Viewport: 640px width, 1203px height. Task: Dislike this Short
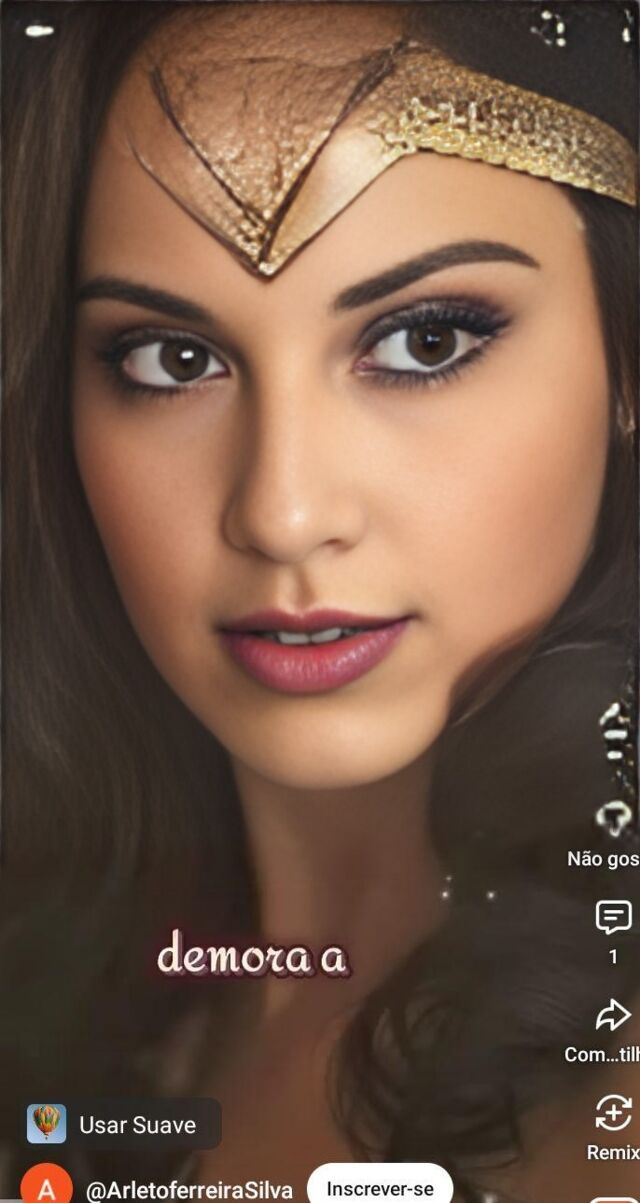614,820
